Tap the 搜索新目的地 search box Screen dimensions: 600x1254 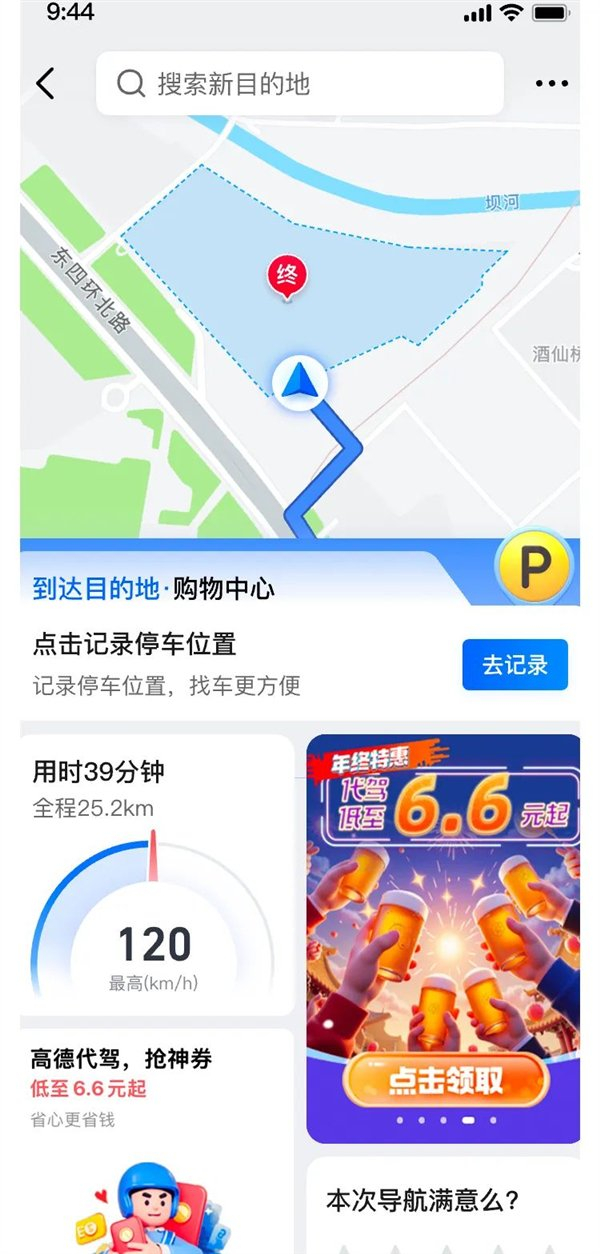point(300,84)
